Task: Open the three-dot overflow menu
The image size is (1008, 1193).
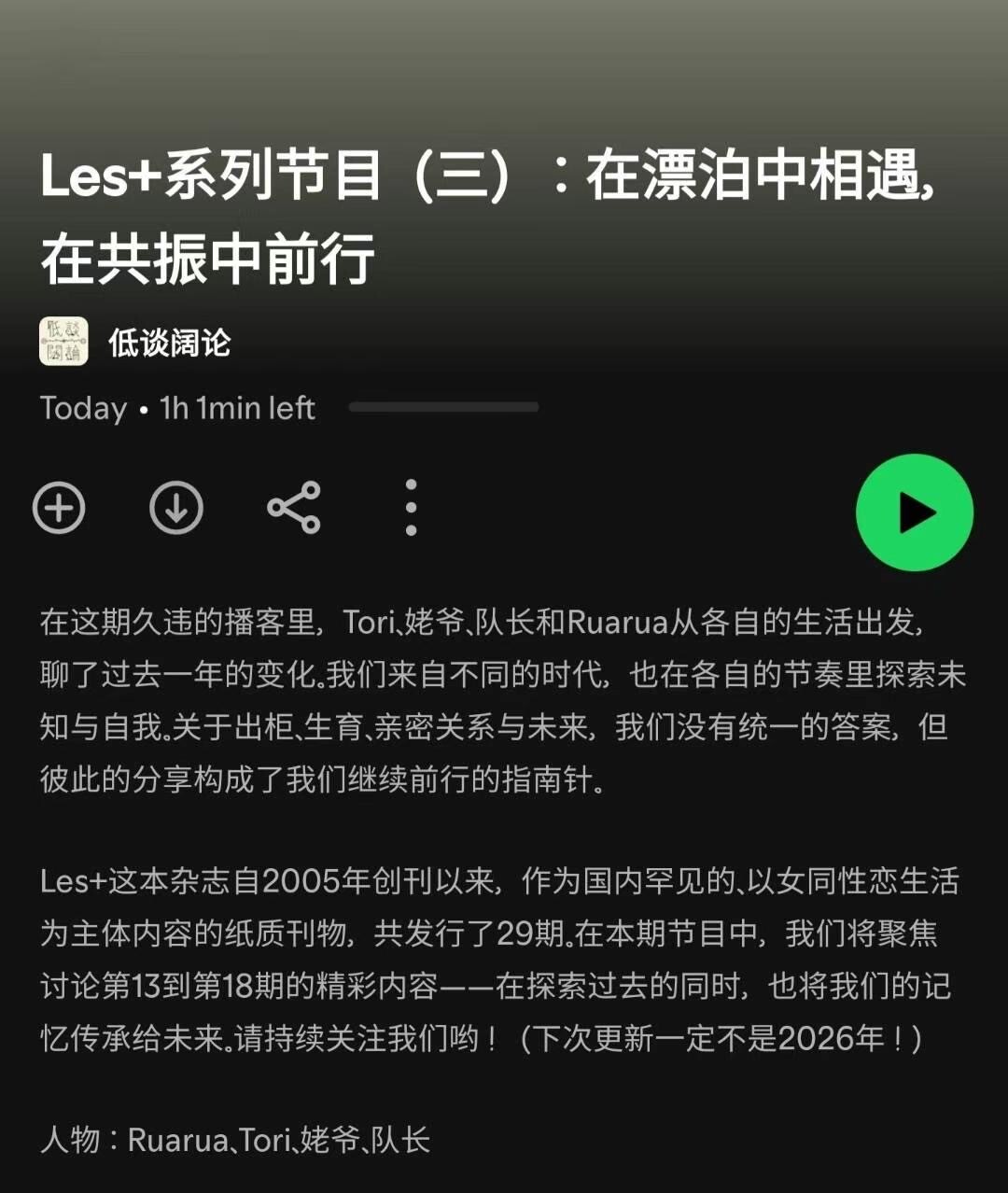Action: click(x=411, y=508)
